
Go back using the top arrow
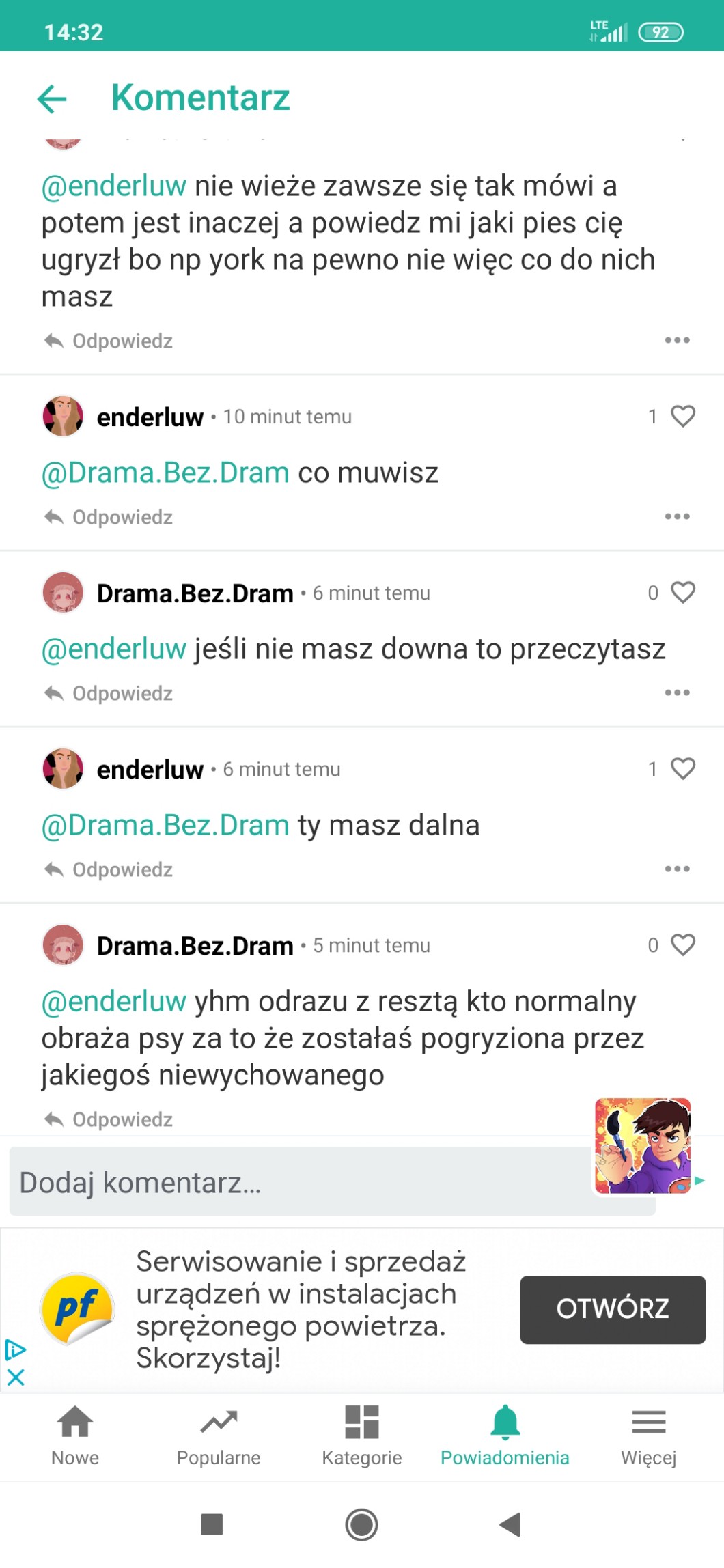coord(52,98)
